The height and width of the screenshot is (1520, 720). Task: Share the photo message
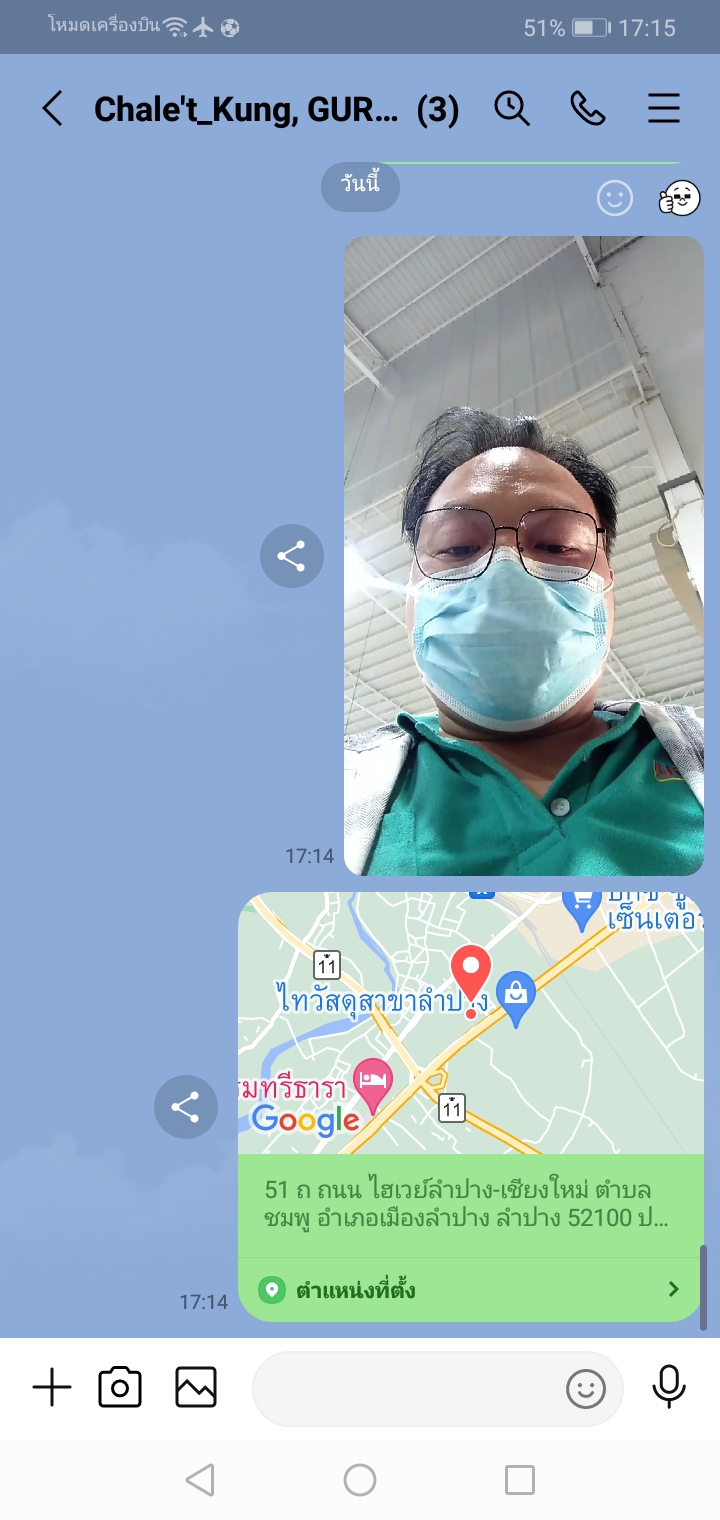[292, 556]
